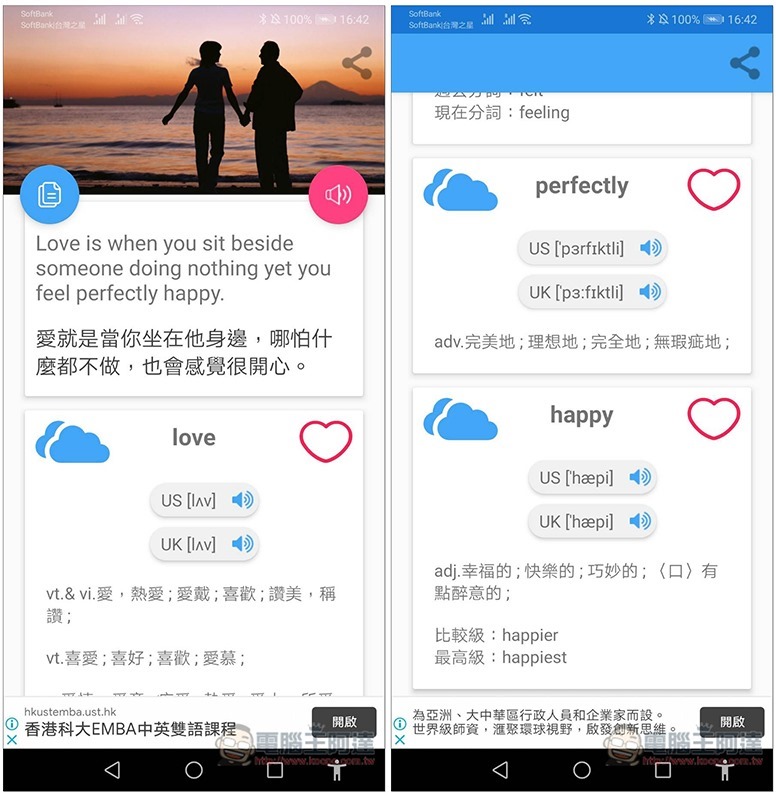Tap the cloud icon beside happy
The image size is (776, 800).
[x=460, y=419]
